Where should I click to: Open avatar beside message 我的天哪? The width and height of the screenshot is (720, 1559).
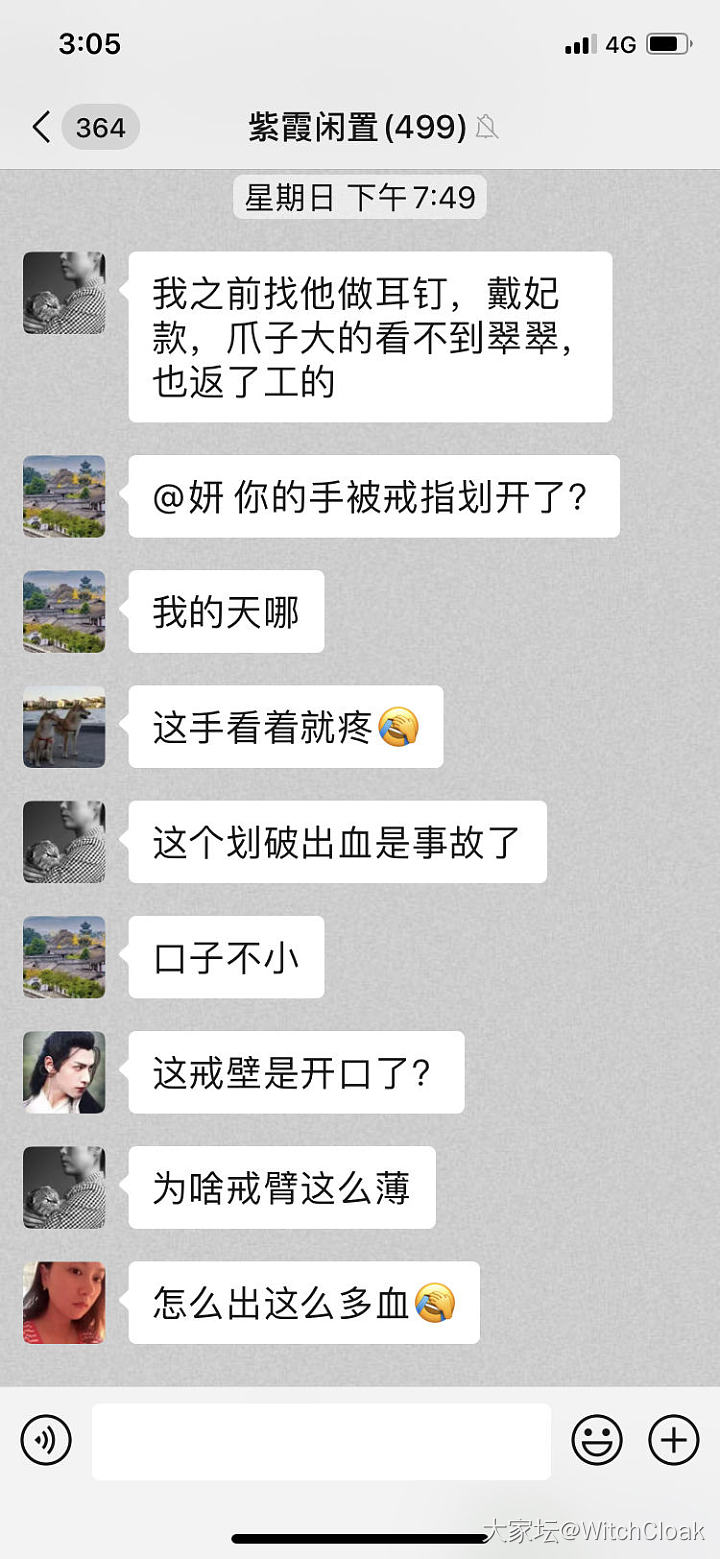pyautogui.click(x=64, y=611)
